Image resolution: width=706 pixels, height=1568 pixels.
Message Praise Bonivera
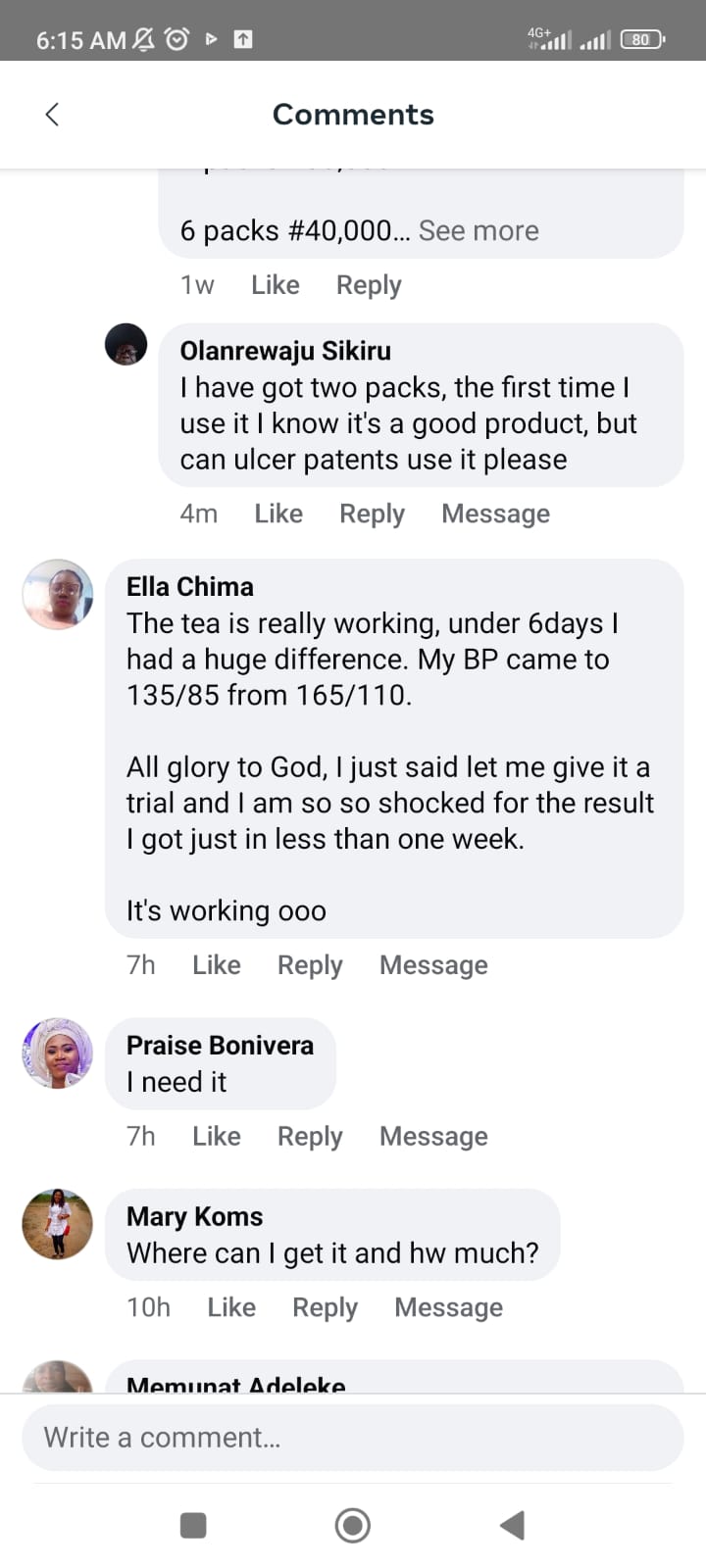(433, 1137)
